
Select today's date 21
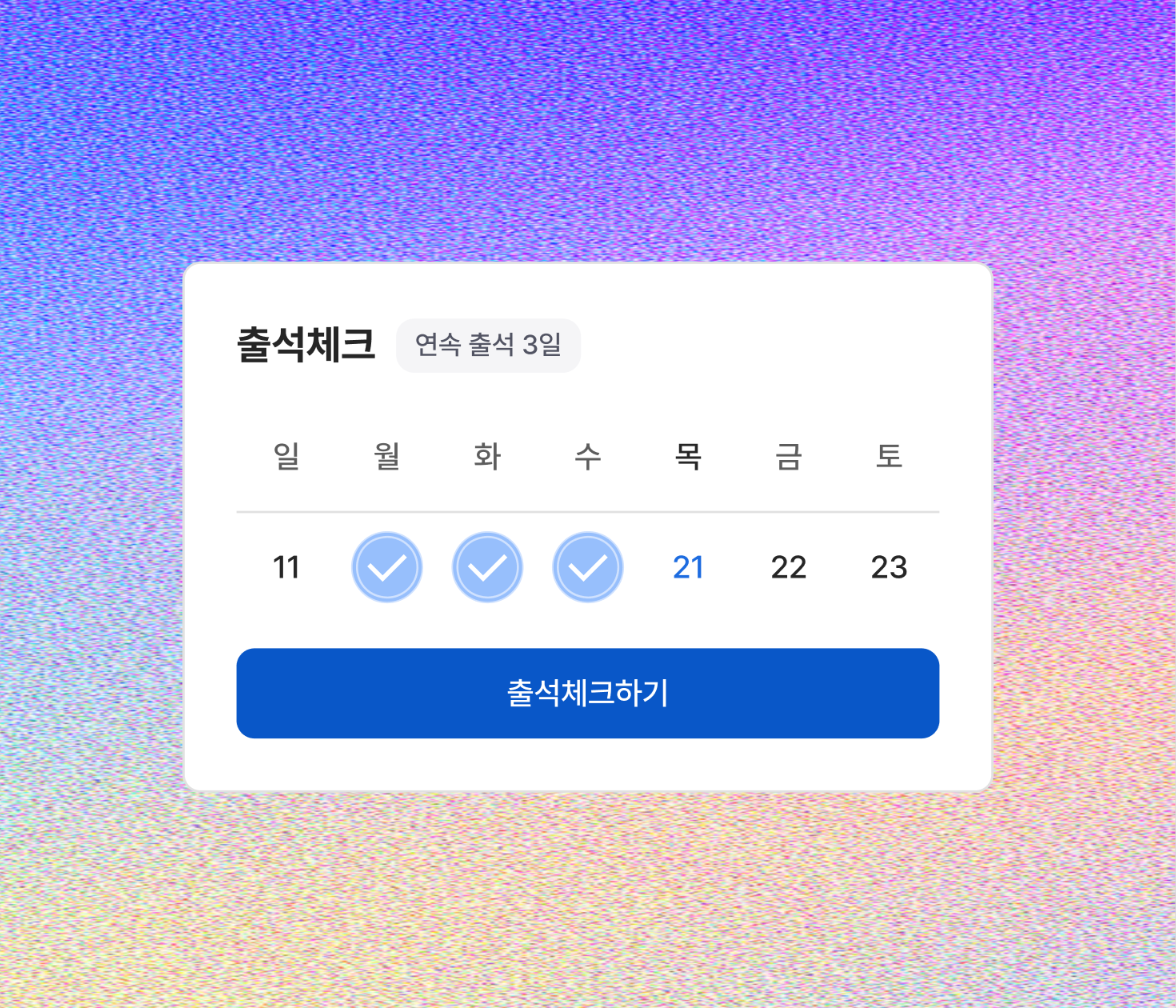click(688, 567)
